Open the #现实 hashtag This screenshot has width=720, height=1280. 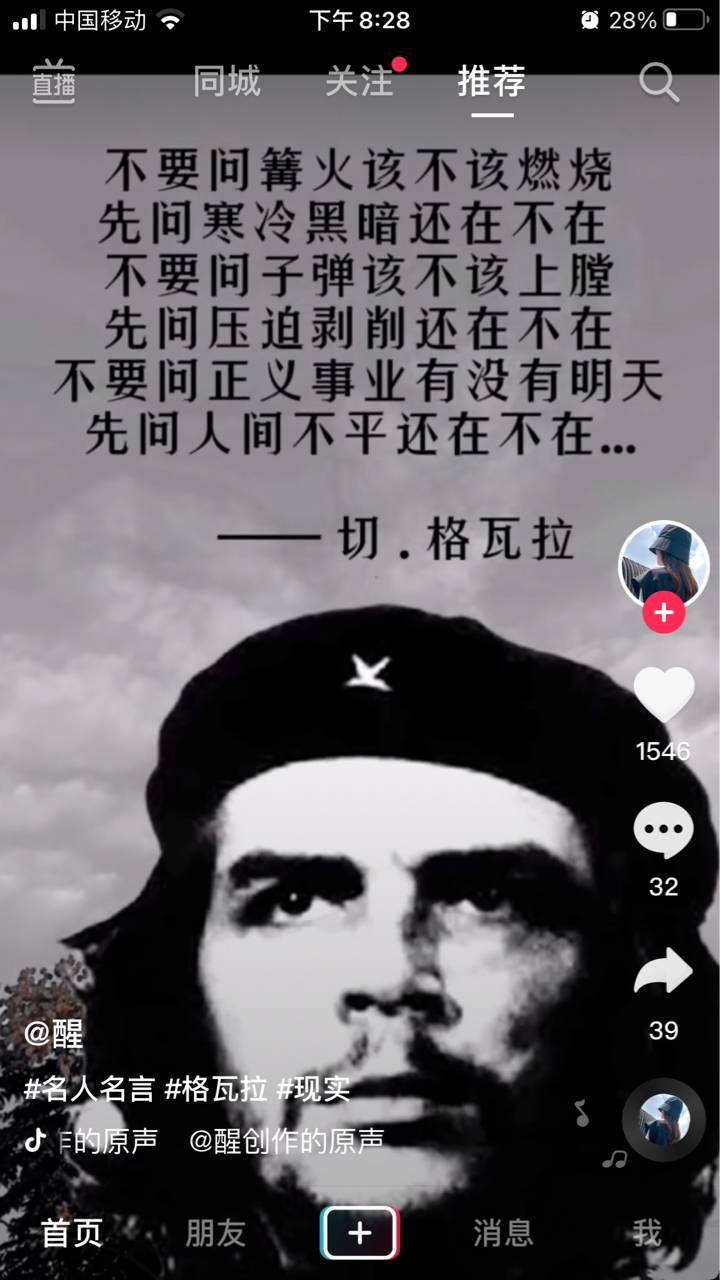pyautogui.click(x=313, y=1089)
